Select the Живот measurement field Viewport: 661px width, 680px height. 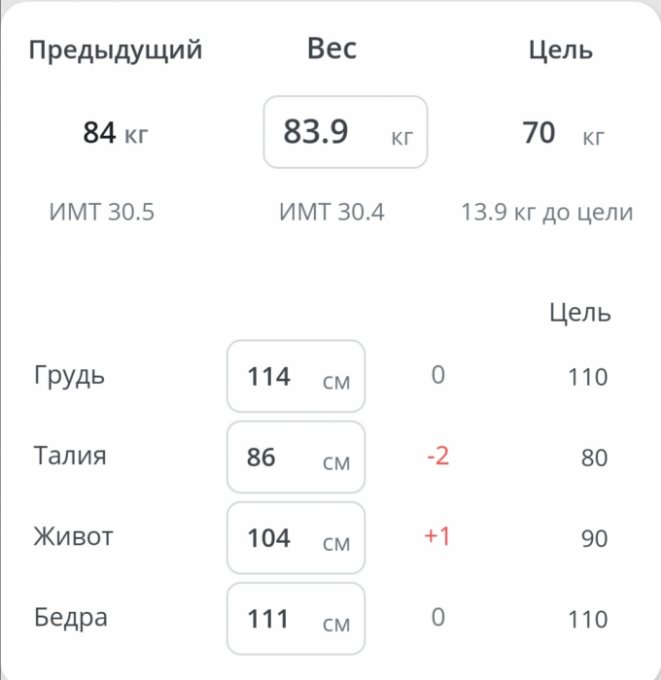(x=295, y=538)
